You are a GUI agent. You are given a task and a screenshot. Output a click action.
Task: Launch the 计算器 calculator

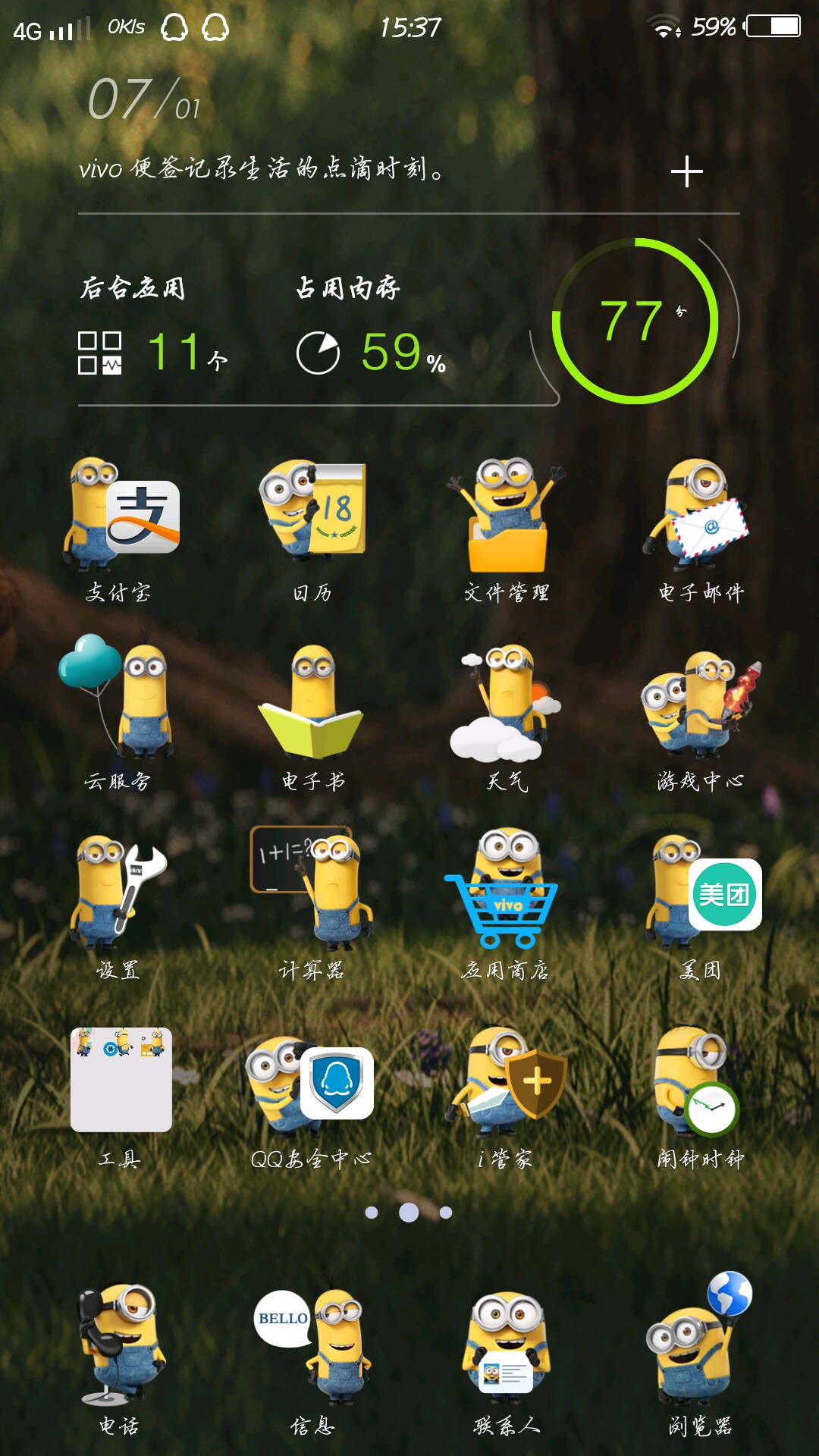(312, 887)
